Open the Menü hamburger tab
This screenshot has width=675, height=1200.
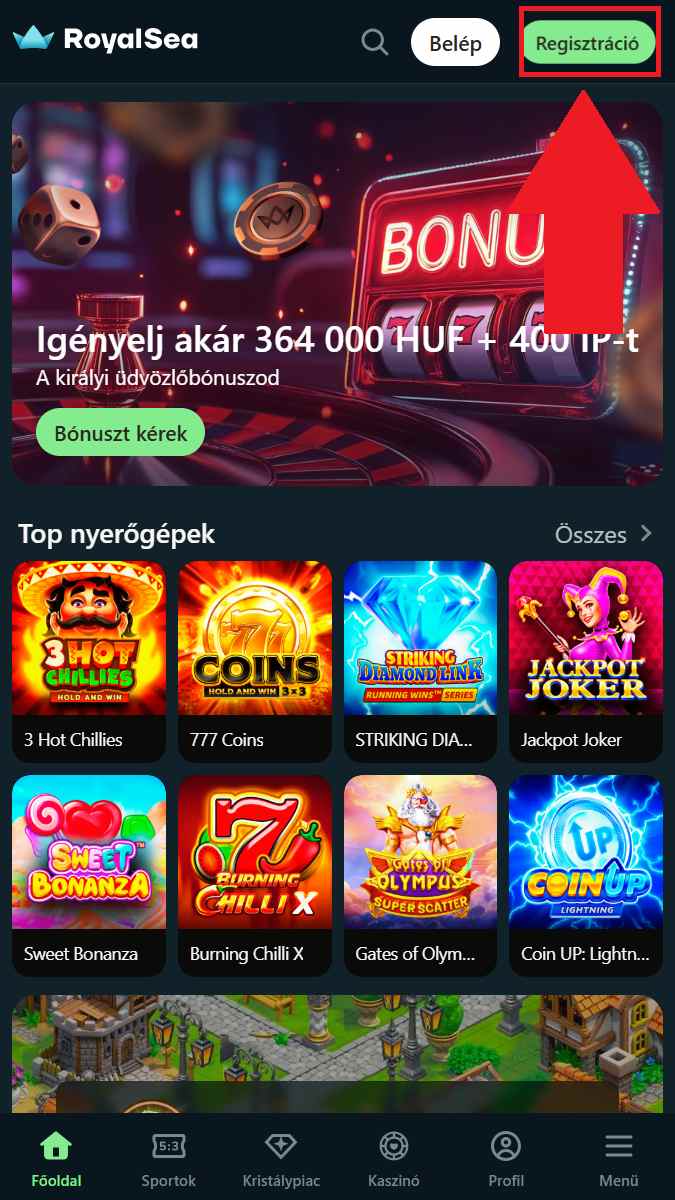[x=618, y=1158]
